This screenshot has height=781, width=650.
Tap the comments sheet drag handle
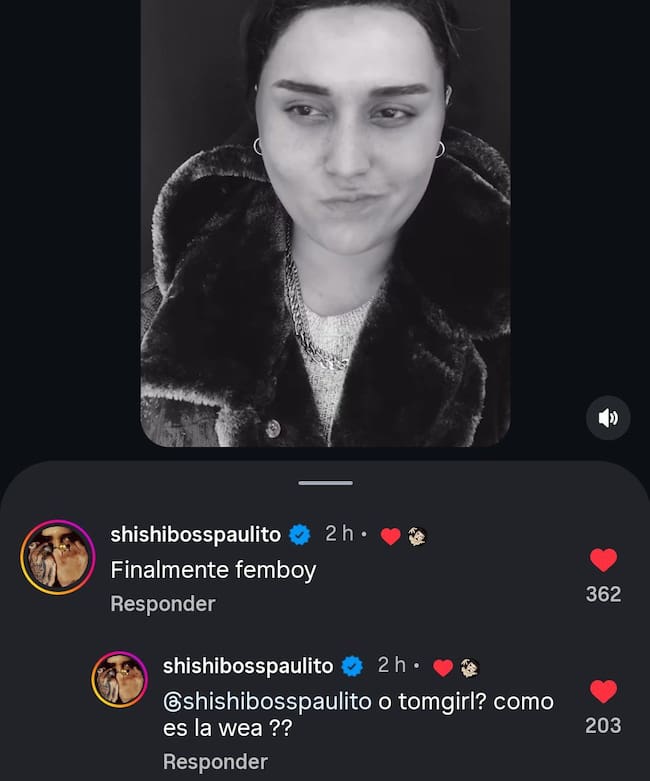click(325, 483)
